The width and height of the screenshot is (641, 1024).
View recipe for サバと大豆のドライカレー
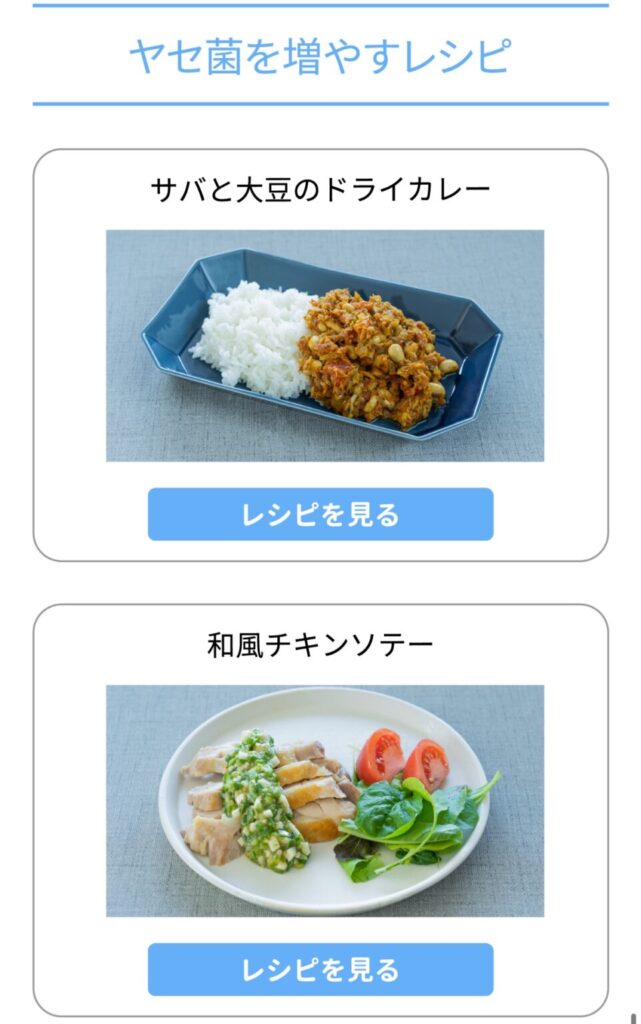tap(320, 514)
